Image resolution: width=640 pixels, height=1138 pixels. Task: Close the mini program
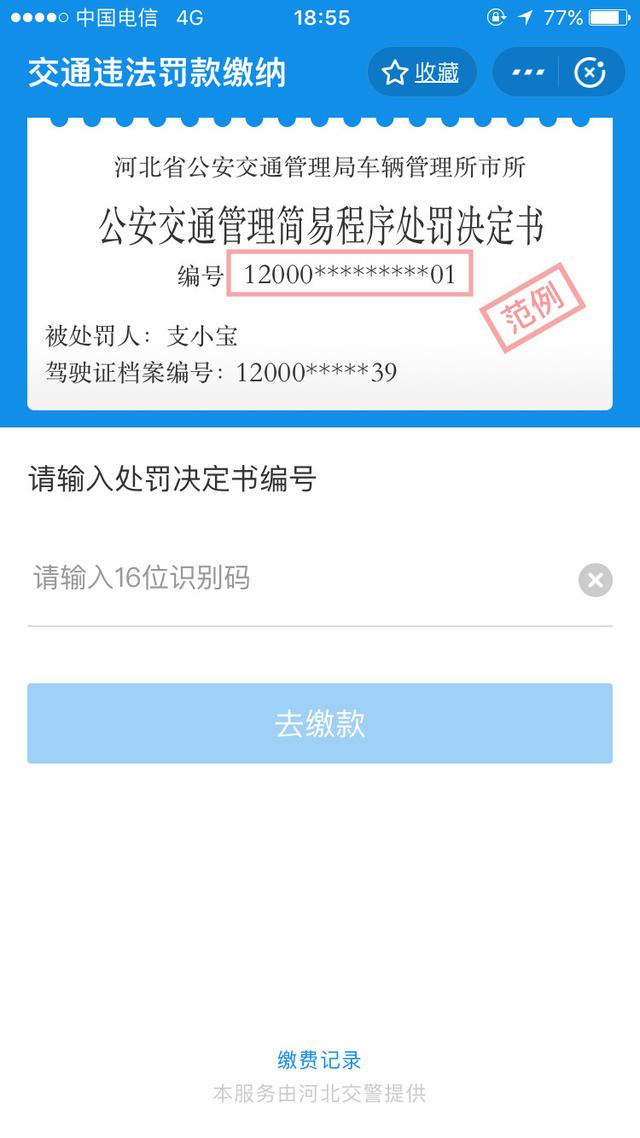[590, 72]
